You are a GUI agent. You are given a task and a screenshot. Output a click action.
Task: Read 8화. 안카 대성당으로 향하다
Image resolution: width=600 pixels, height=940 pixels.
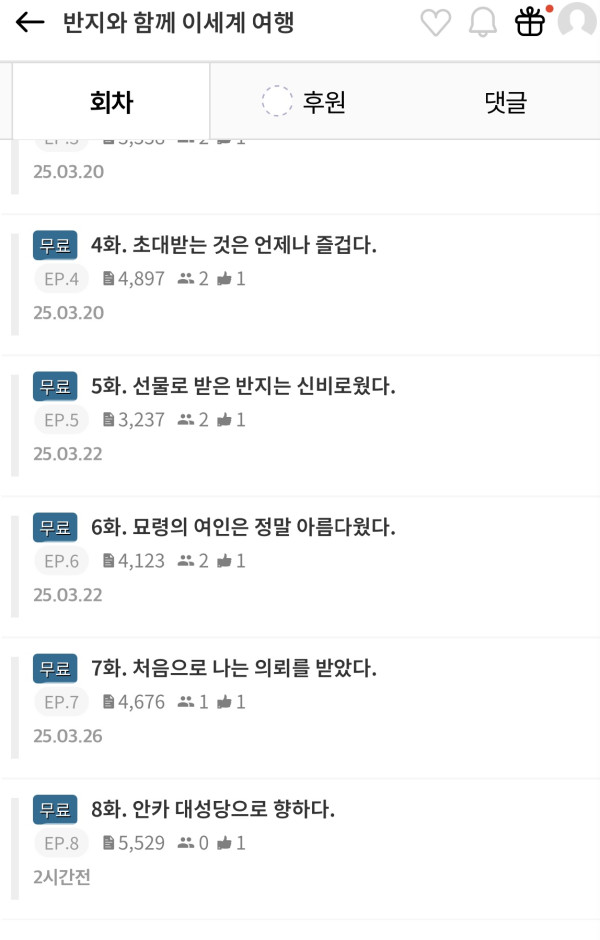[x=212, y=809]
